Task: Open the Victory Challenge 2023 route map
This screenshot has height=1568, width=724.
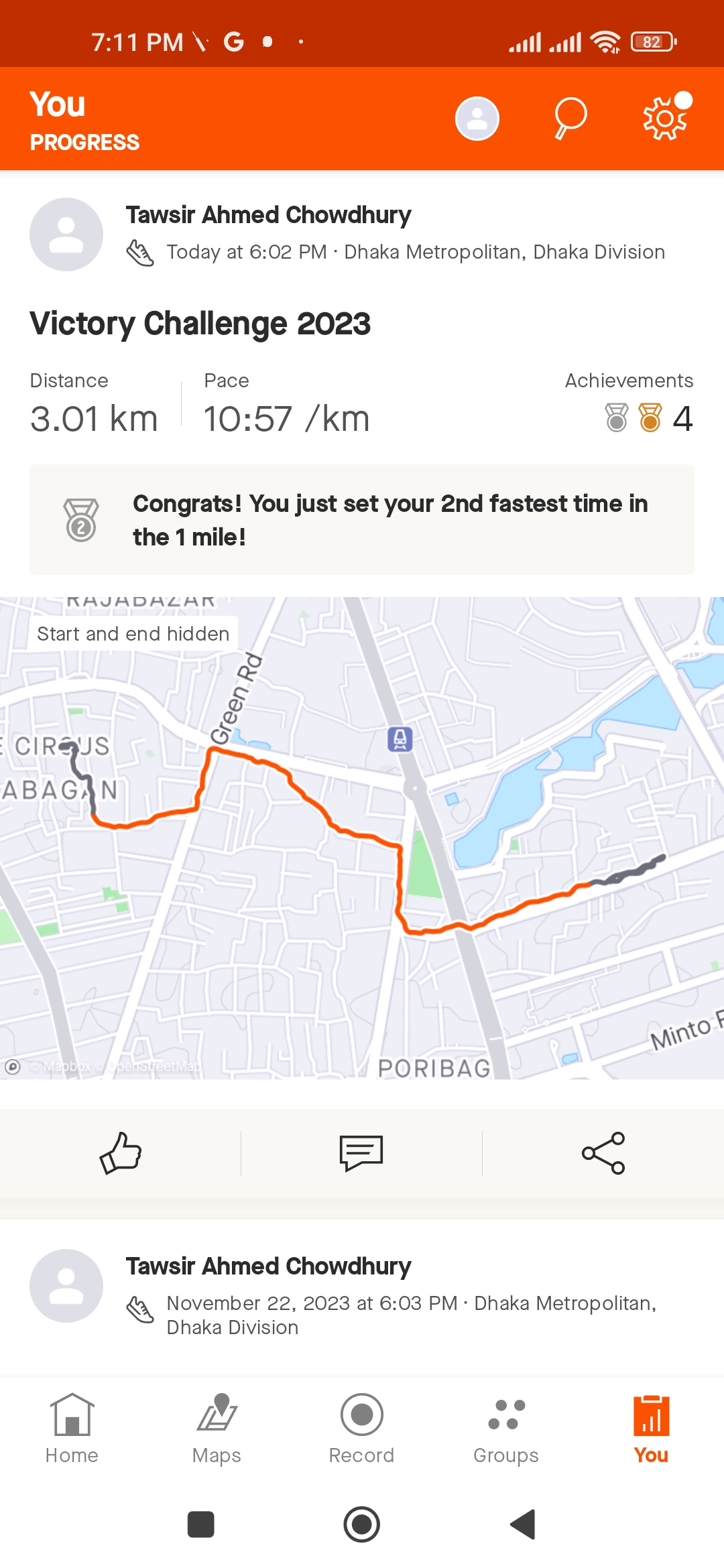Action: (362, 838)
